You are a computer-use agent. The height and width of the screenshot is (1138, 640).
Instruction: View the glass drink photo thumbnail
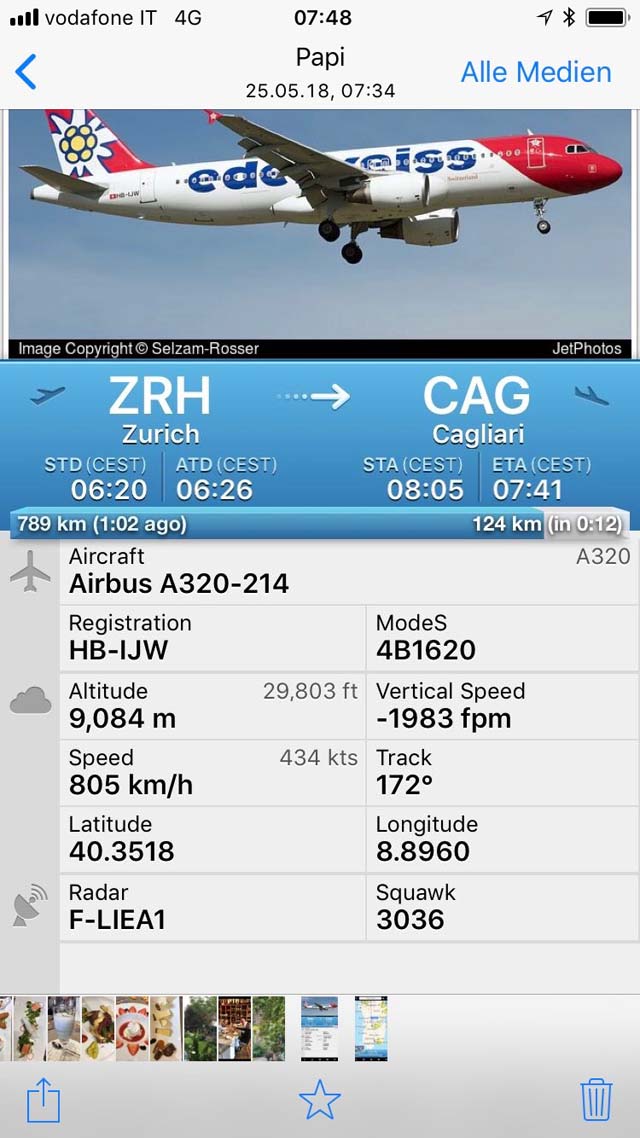coord(64,1028)
